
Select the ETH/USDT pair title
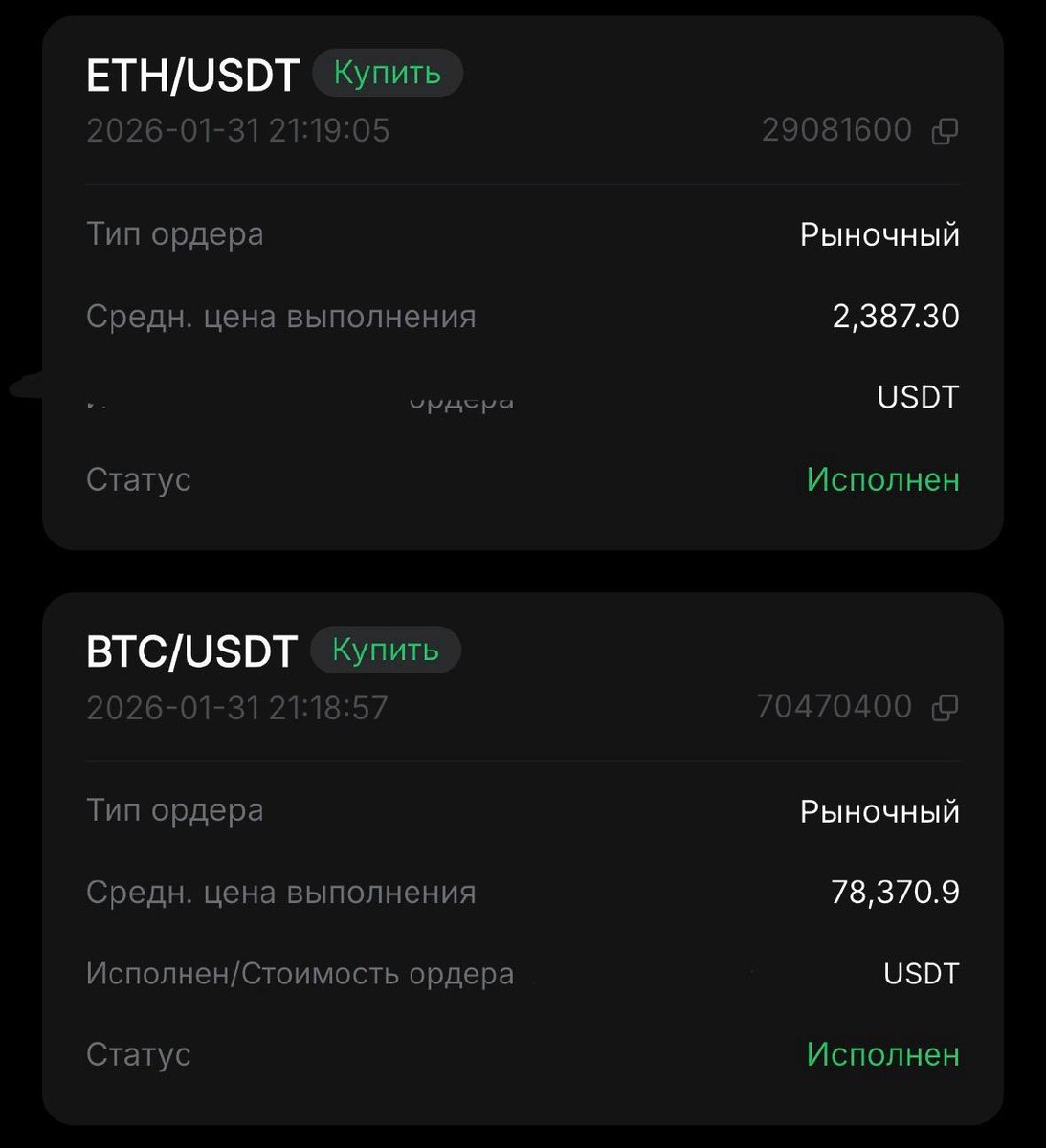191,75
